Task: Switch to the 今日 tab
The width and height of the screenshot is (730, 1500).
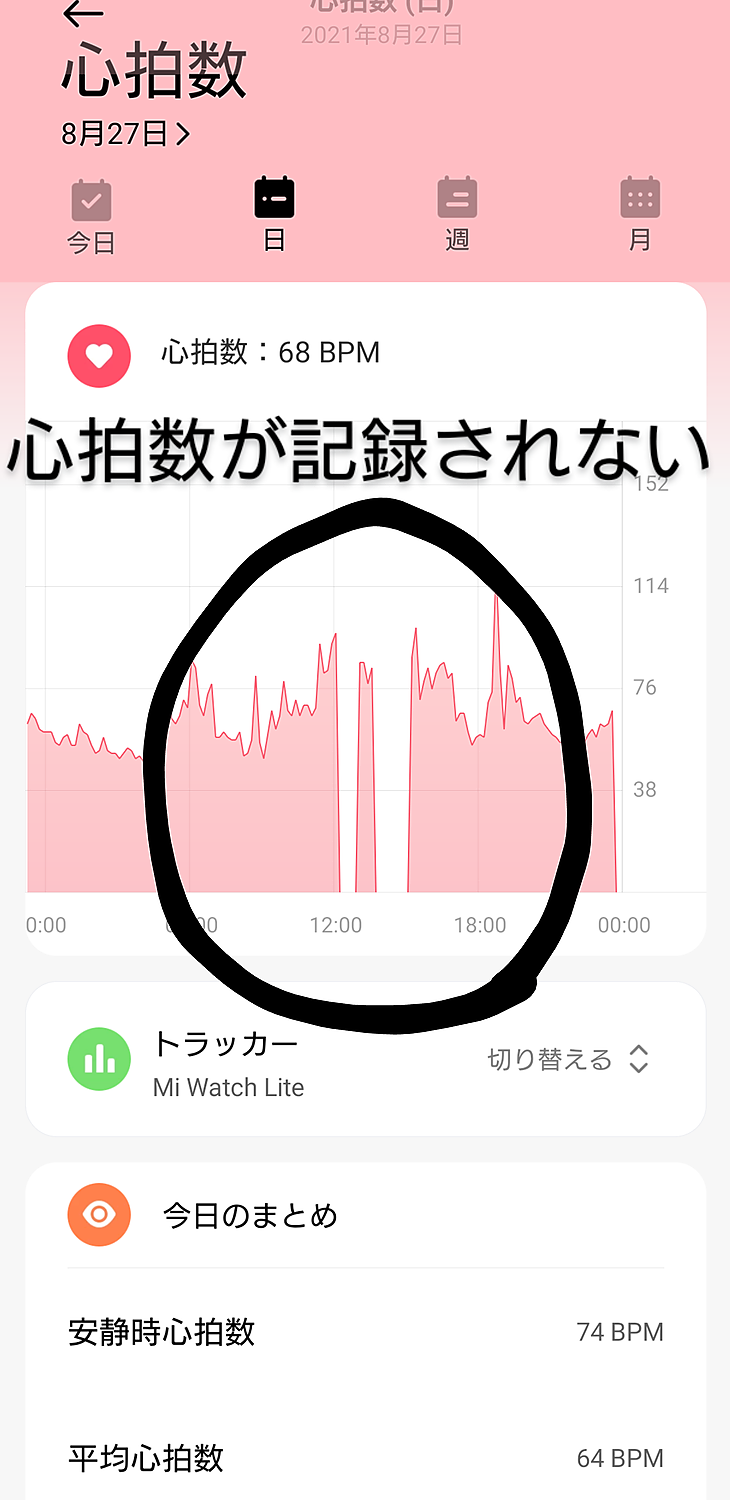Action: tap(91, 217)
